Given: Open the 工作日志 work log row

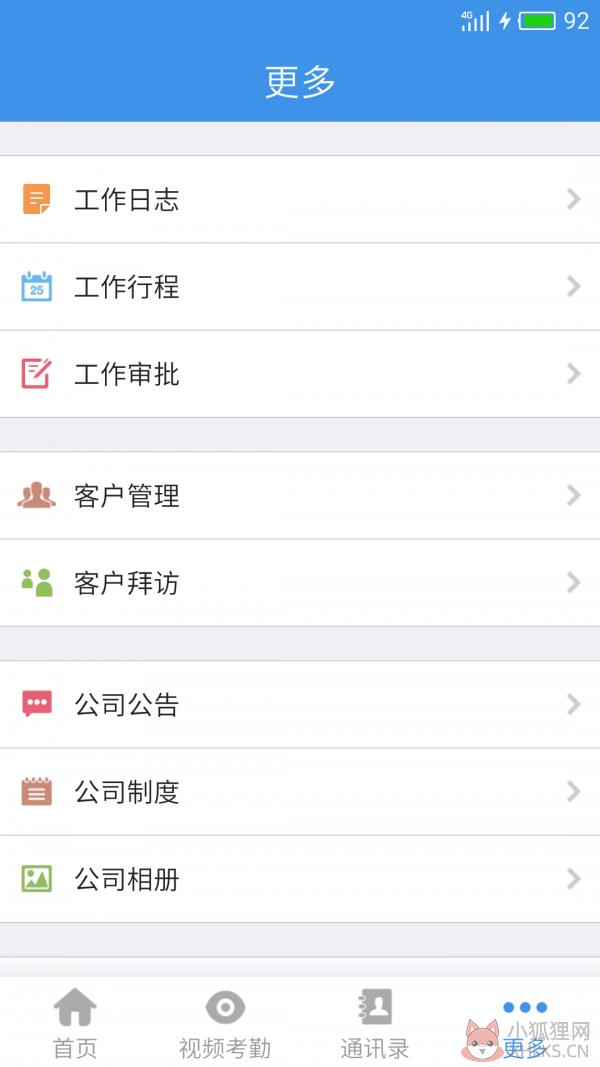Looking at the screenshot, I should (300, 199).
